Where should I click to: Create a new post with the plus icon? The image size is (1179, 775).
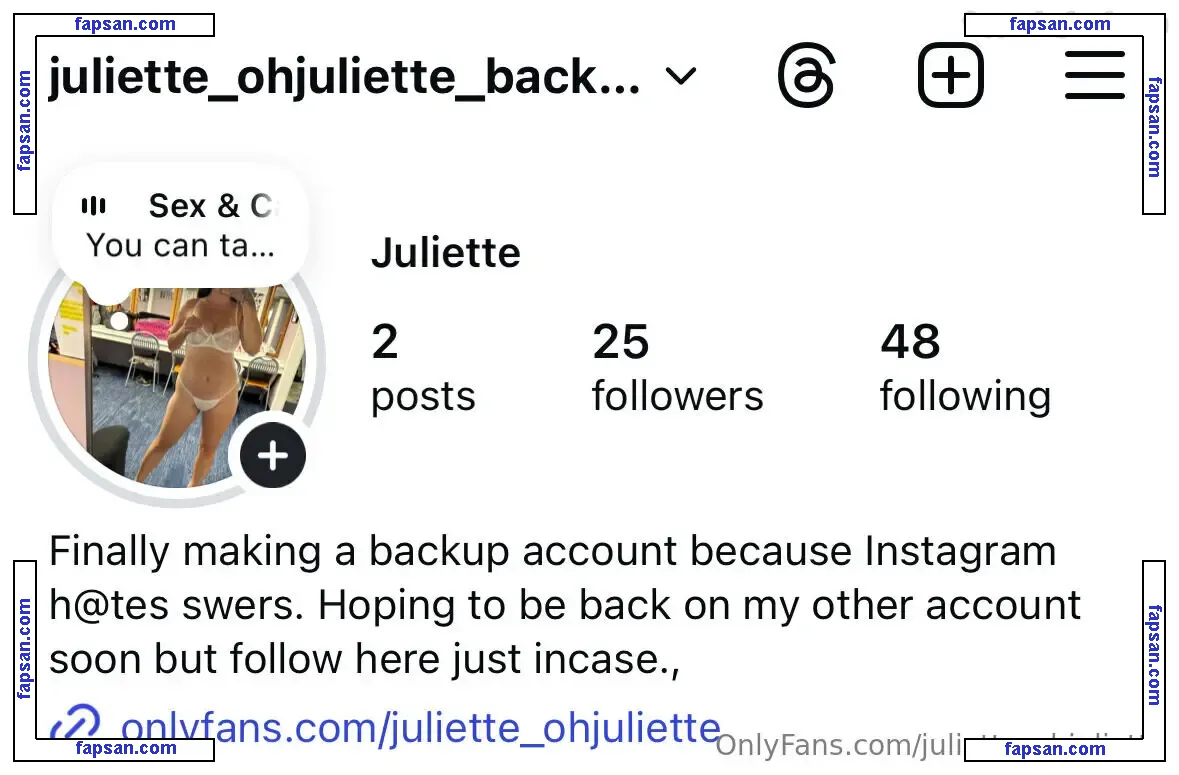(950, 76)
